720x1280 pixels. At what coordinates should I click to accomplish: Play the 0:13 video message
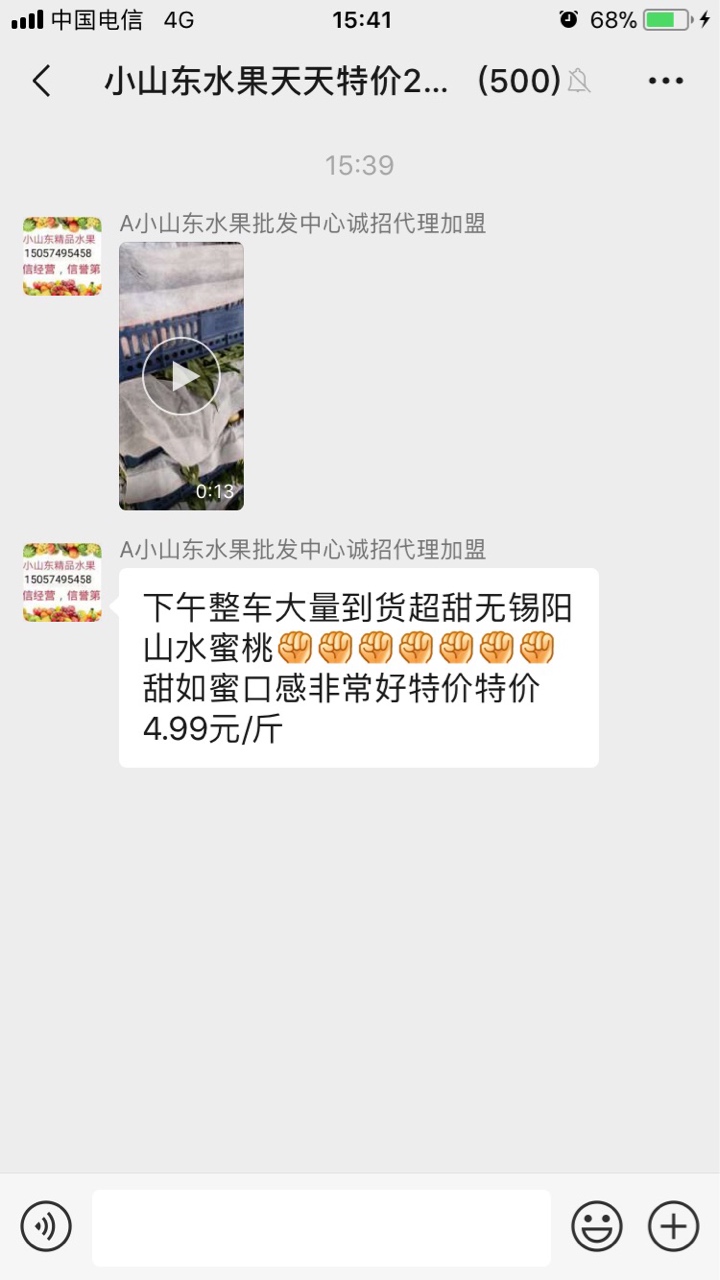click(x=181, y=376)
